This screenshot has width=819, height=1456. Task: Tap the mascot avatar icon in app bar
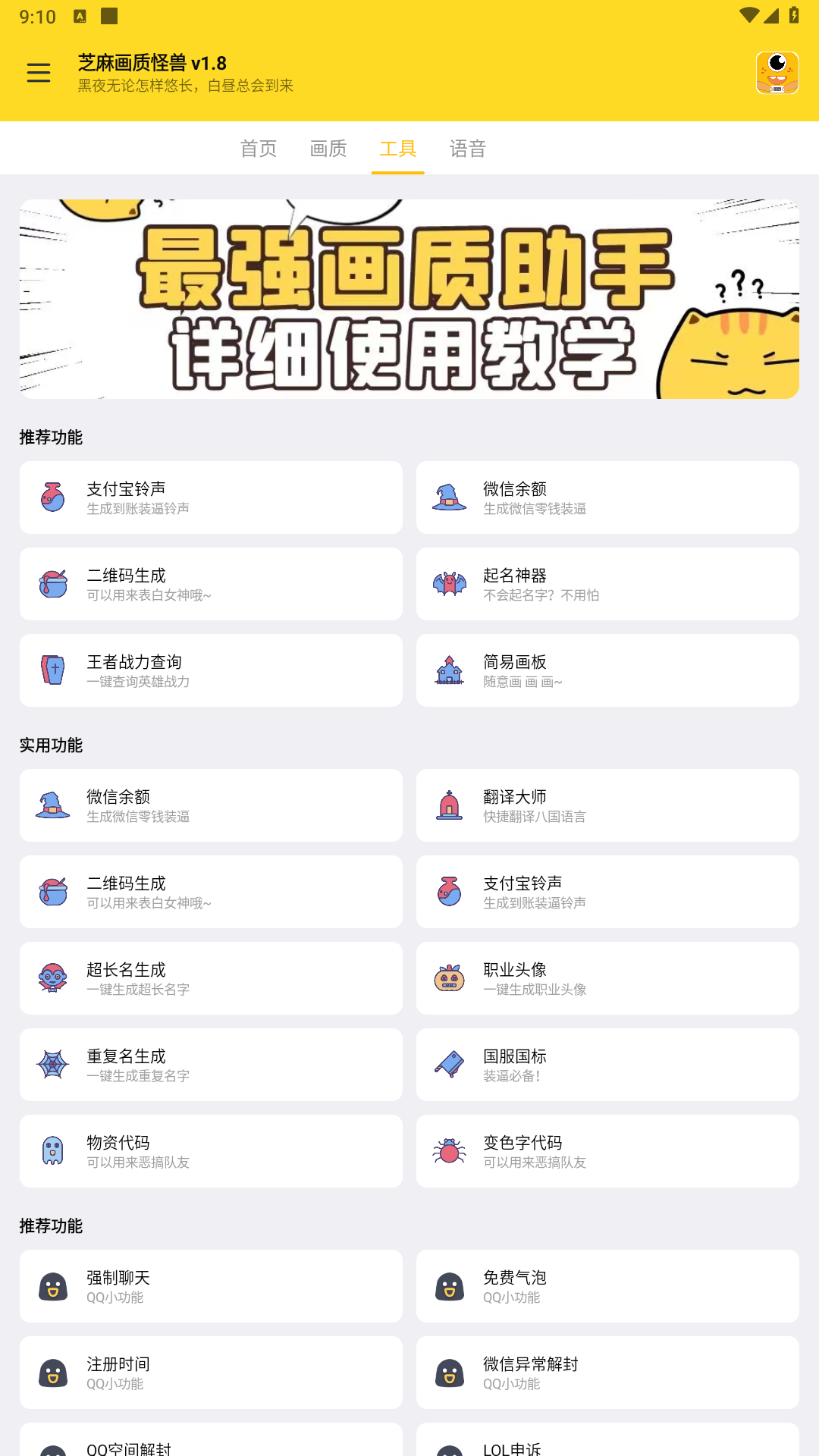pos(777,73)
